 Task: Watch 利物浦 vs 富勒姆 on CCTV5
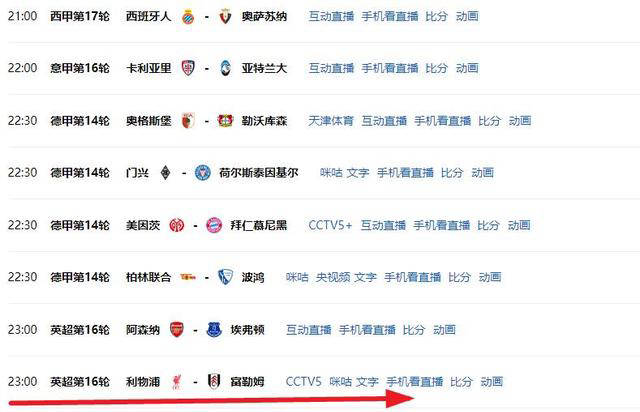304,381
